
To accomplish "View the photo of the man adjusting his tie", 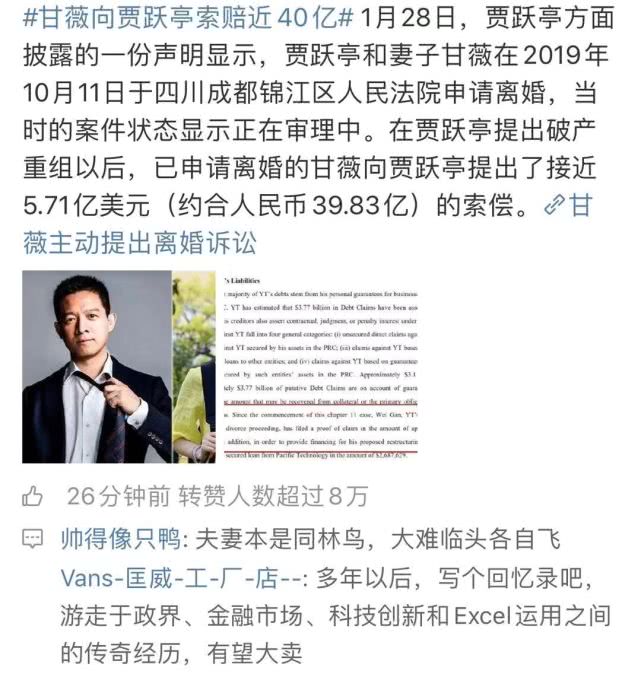I will coord(96,367).
